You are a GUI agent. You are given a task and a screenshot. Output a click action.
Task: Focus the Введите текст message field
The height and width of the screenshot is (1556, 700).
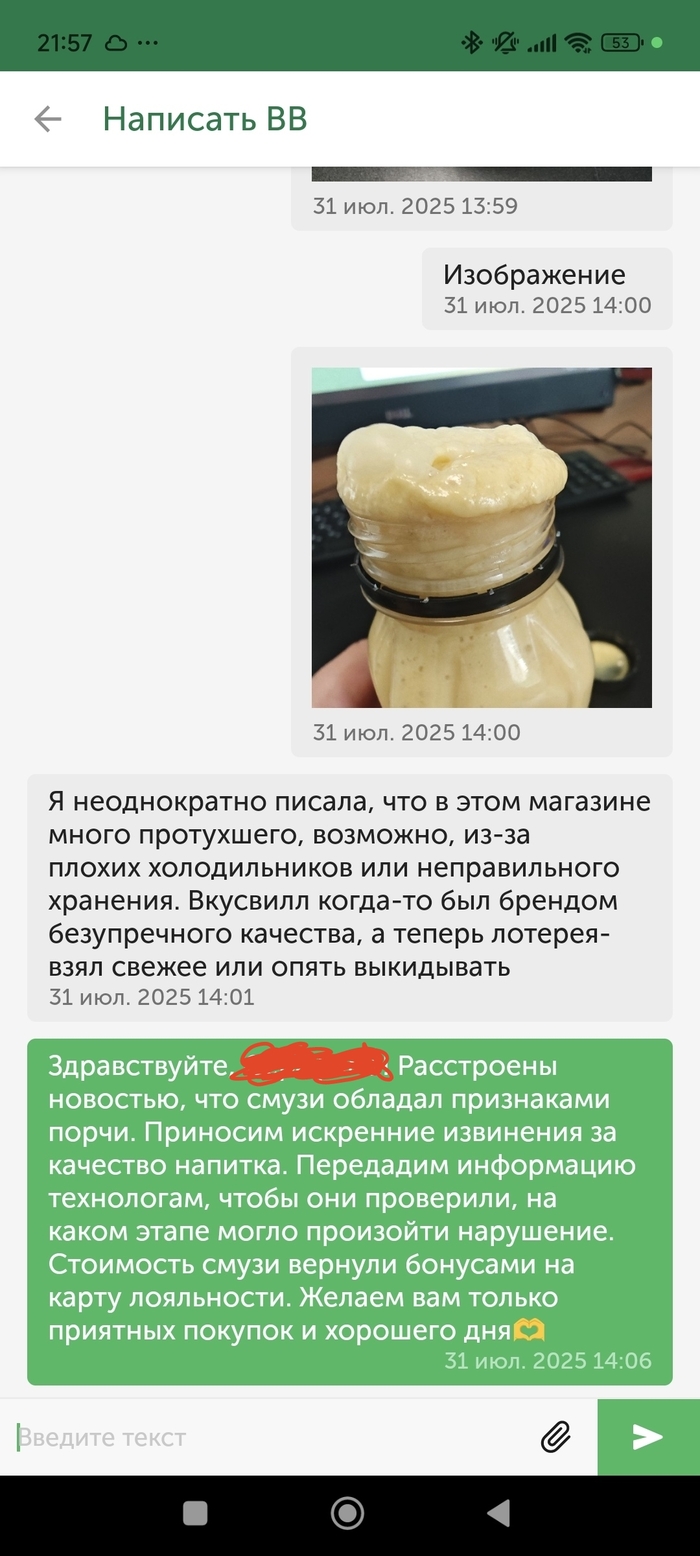click(x=270, y=1437)
